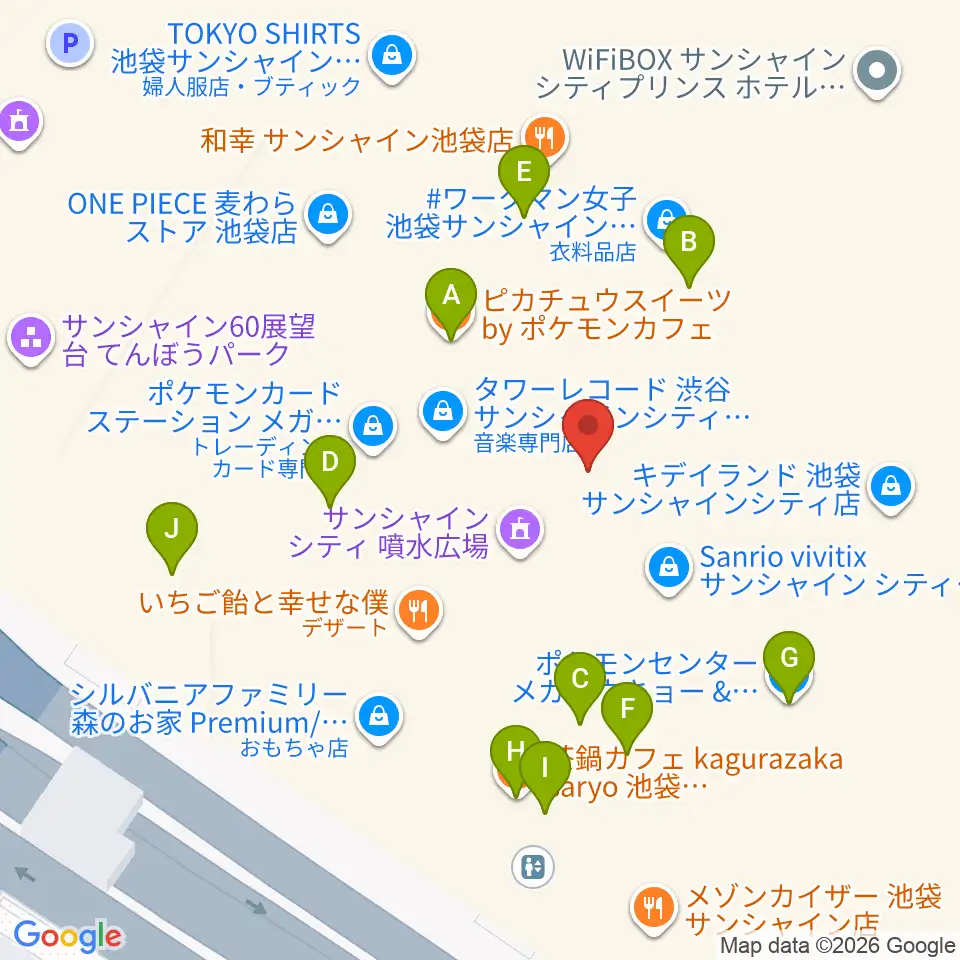Open the TOKYO SHIRTS shop pin
This screenshot has width=960, height=960.
388,56
